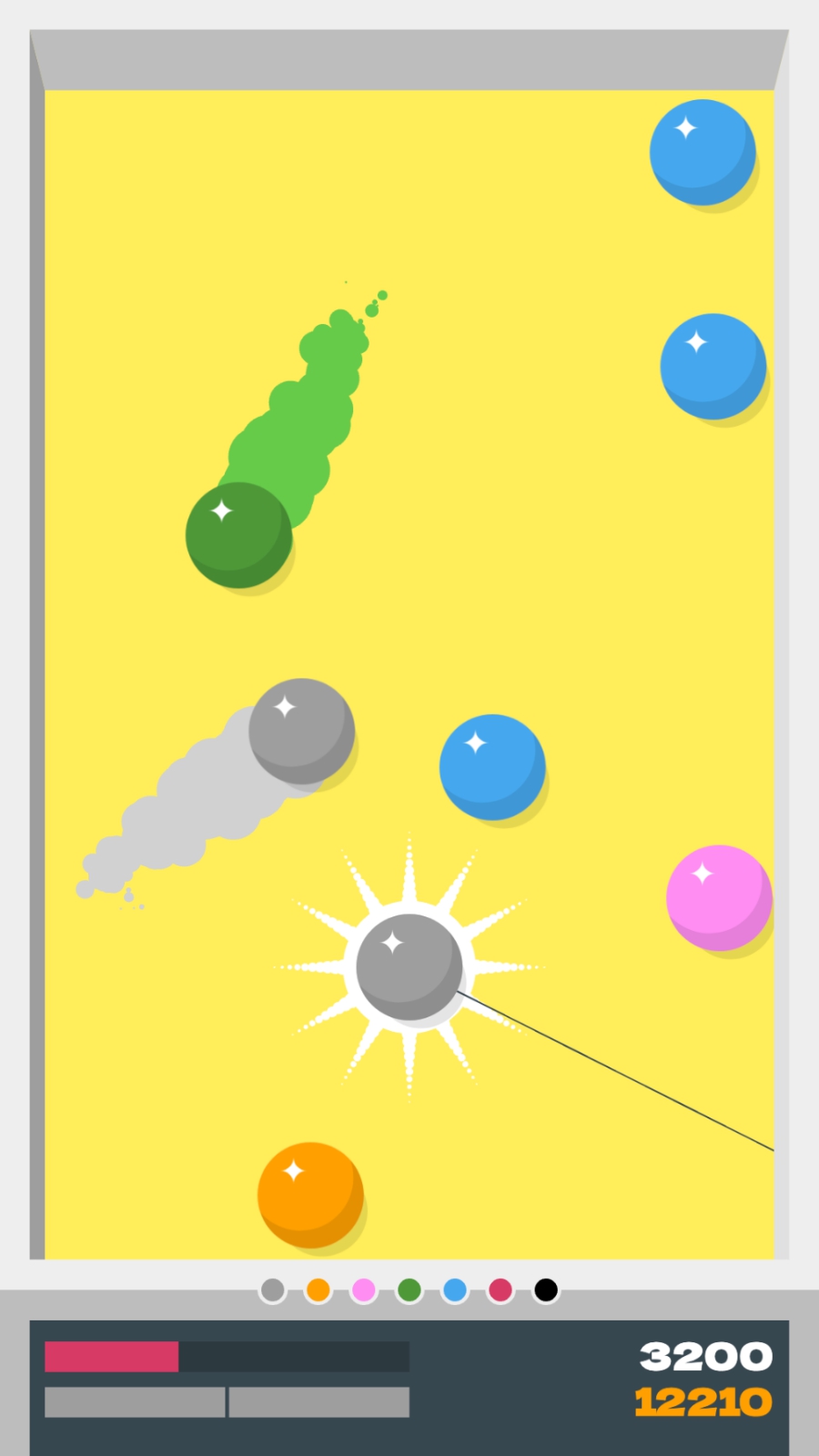Select the pink ball

point(719,898)
